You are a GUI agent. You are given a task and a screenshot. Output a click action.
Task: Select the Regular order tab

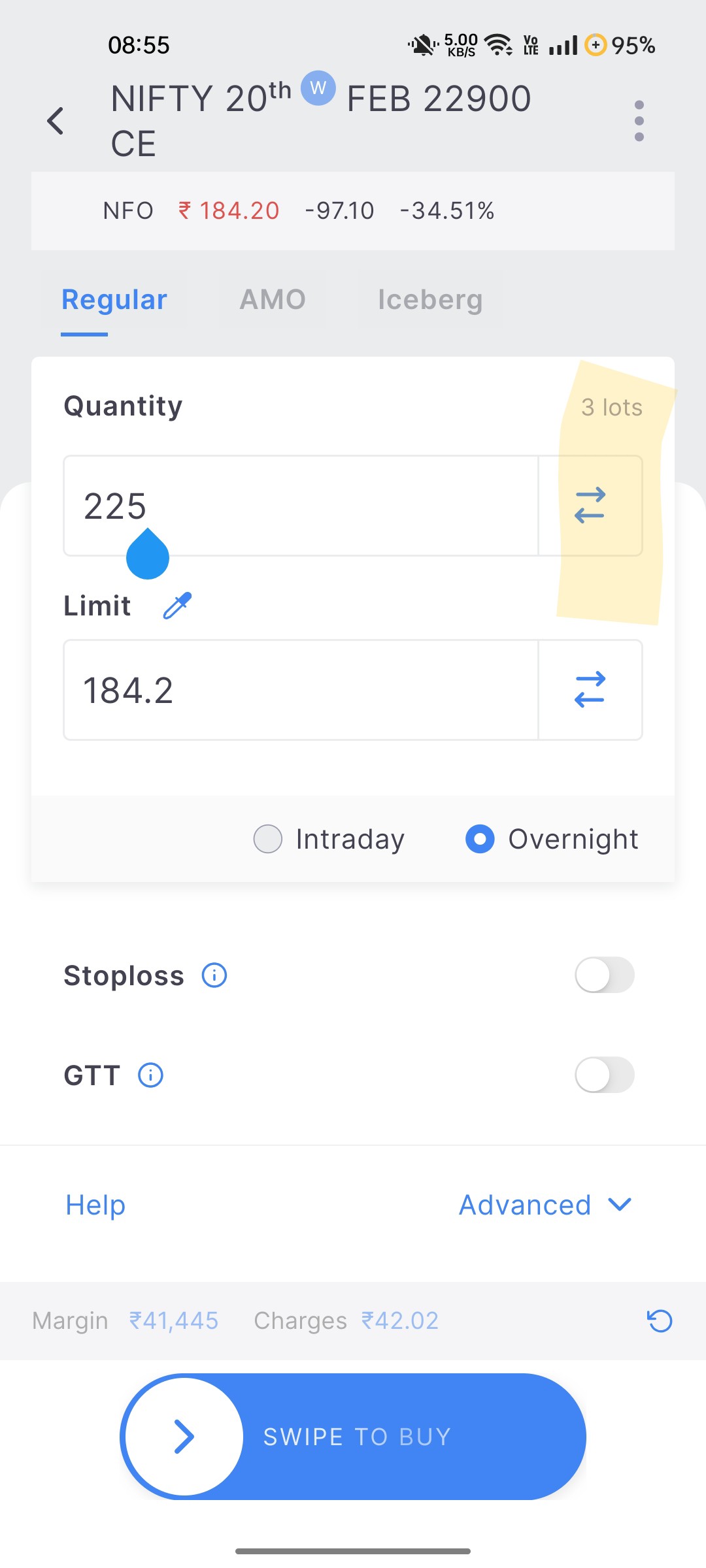[x=114, y=300]
